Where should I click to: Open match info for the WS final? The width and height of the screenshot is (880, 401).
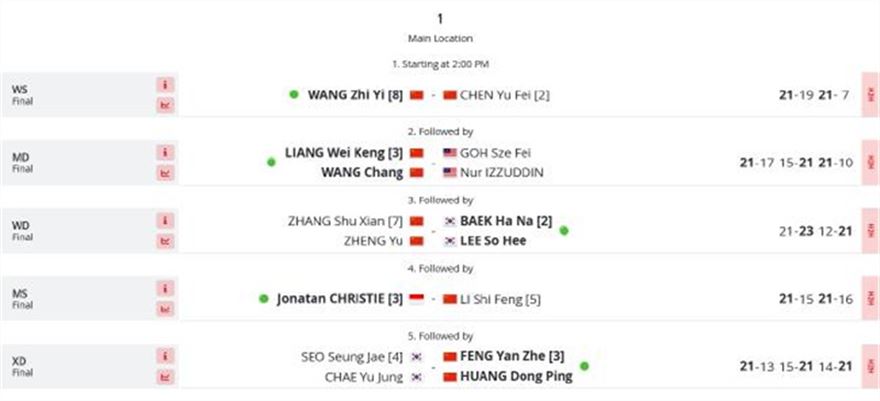164,85
